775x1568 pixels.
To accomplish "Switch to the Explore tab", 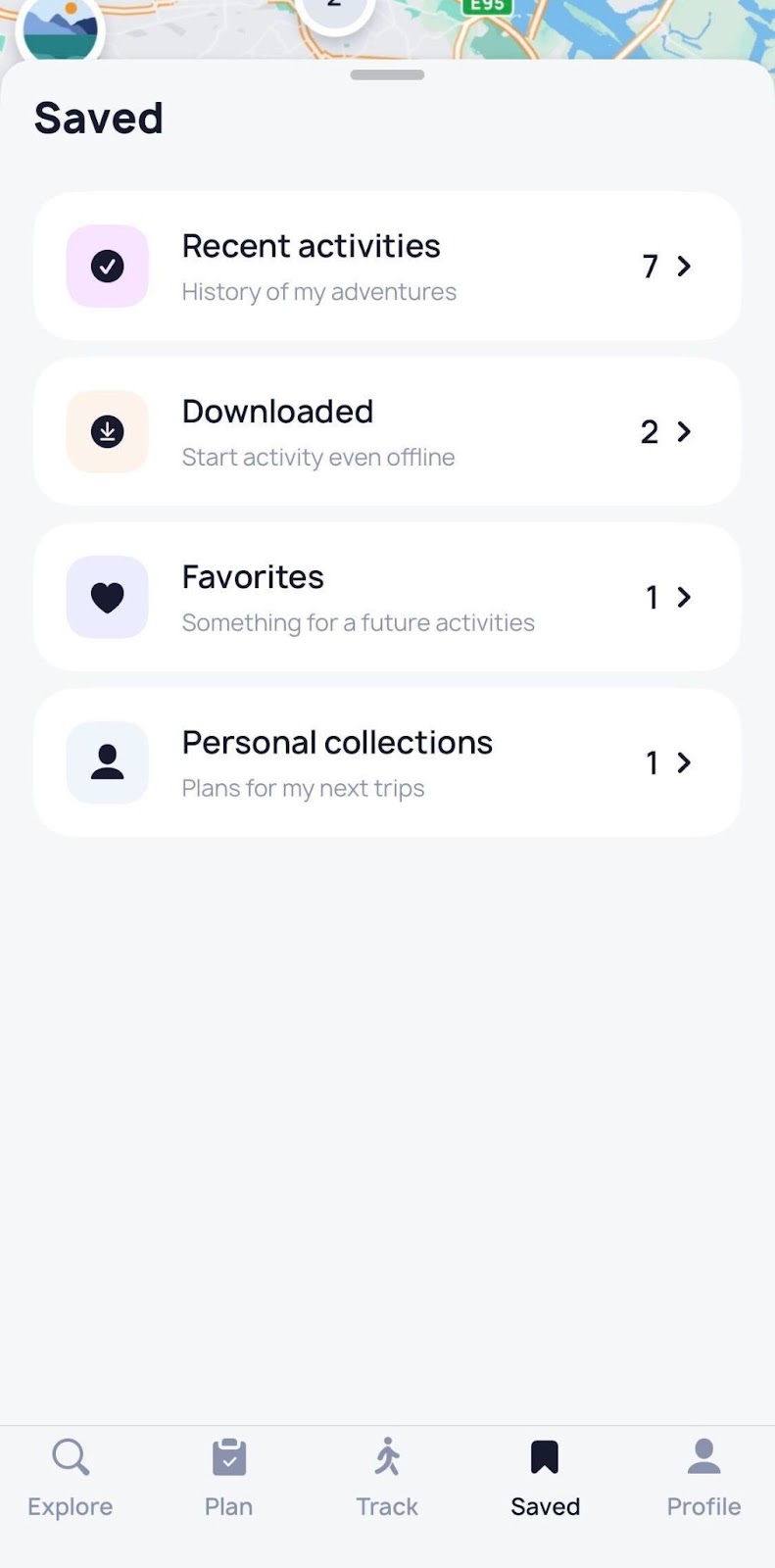I will [x=70, y=1478].
